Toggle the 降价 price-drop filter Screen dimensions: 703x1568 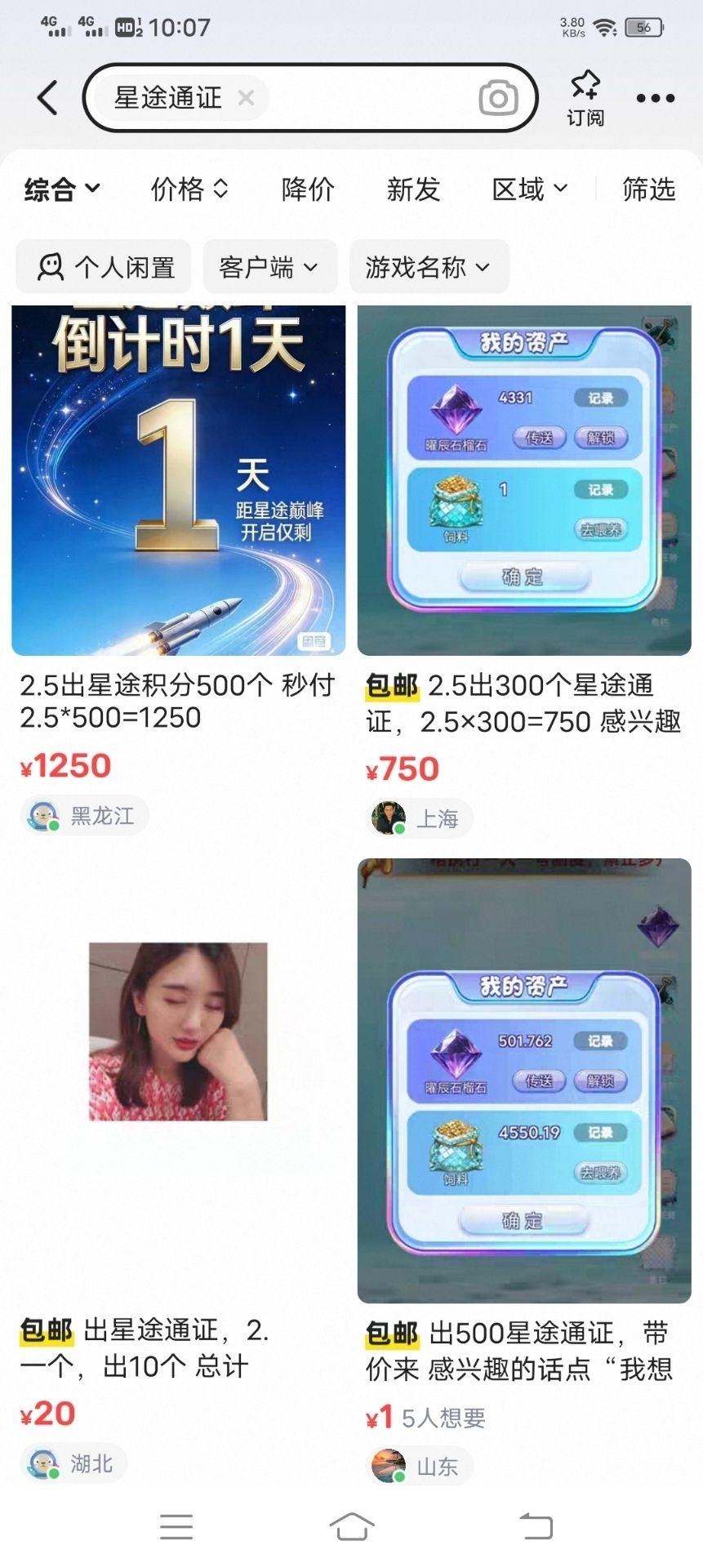click(307, 189)
